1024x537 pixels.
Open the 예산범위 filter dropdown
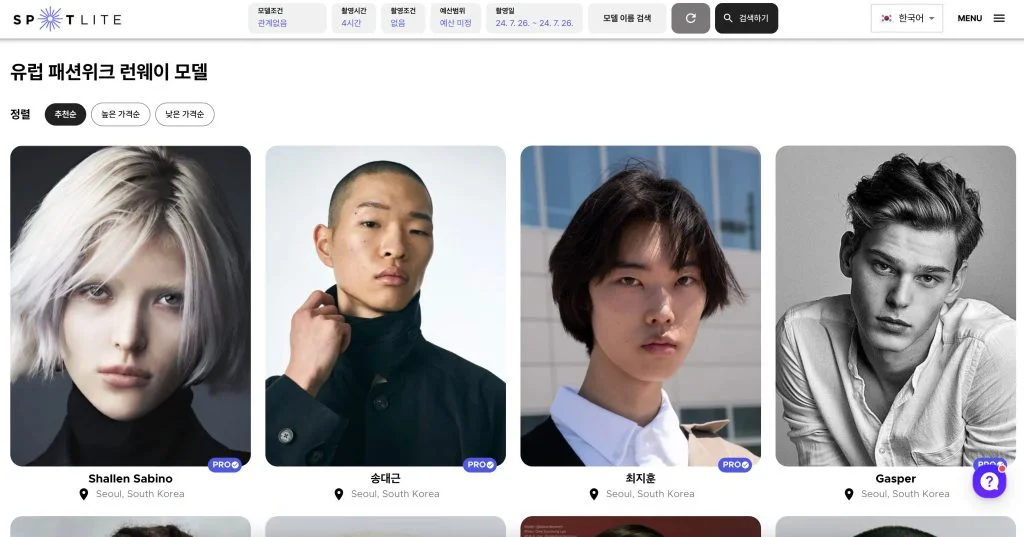455,18
